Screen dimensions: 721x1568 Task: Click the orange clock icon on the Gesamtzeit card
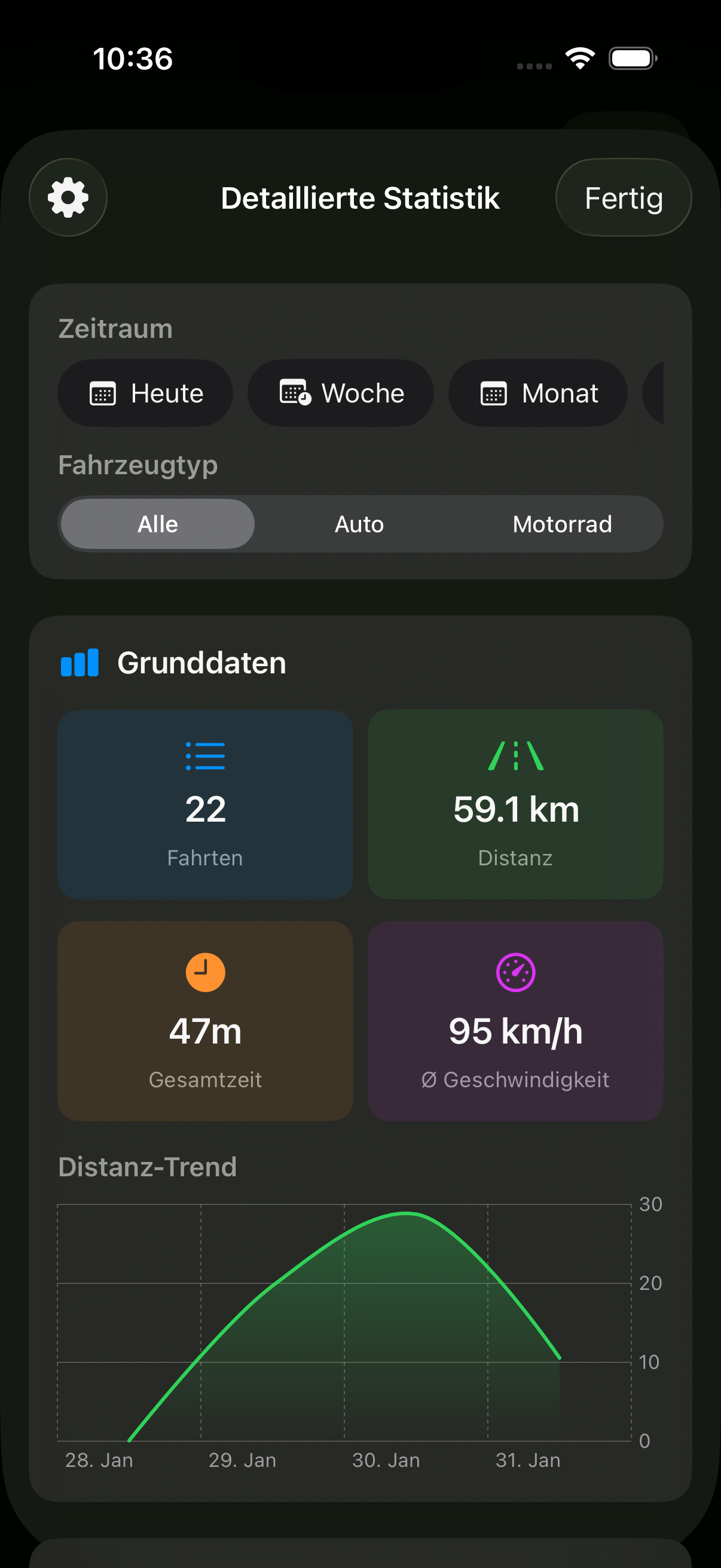tap(205, 972)
